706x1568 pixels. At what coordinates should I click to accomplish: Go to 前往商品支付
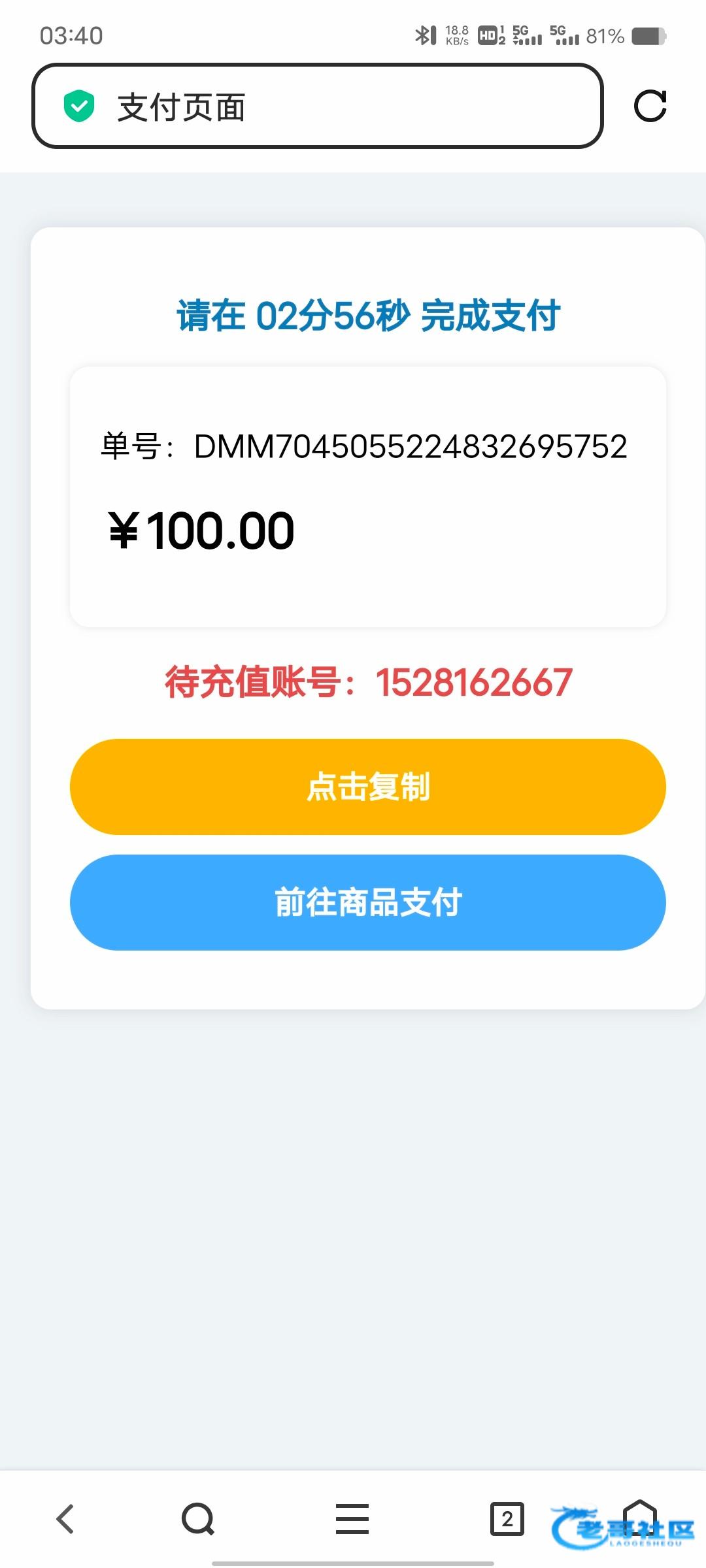click(x=368, y=902)
